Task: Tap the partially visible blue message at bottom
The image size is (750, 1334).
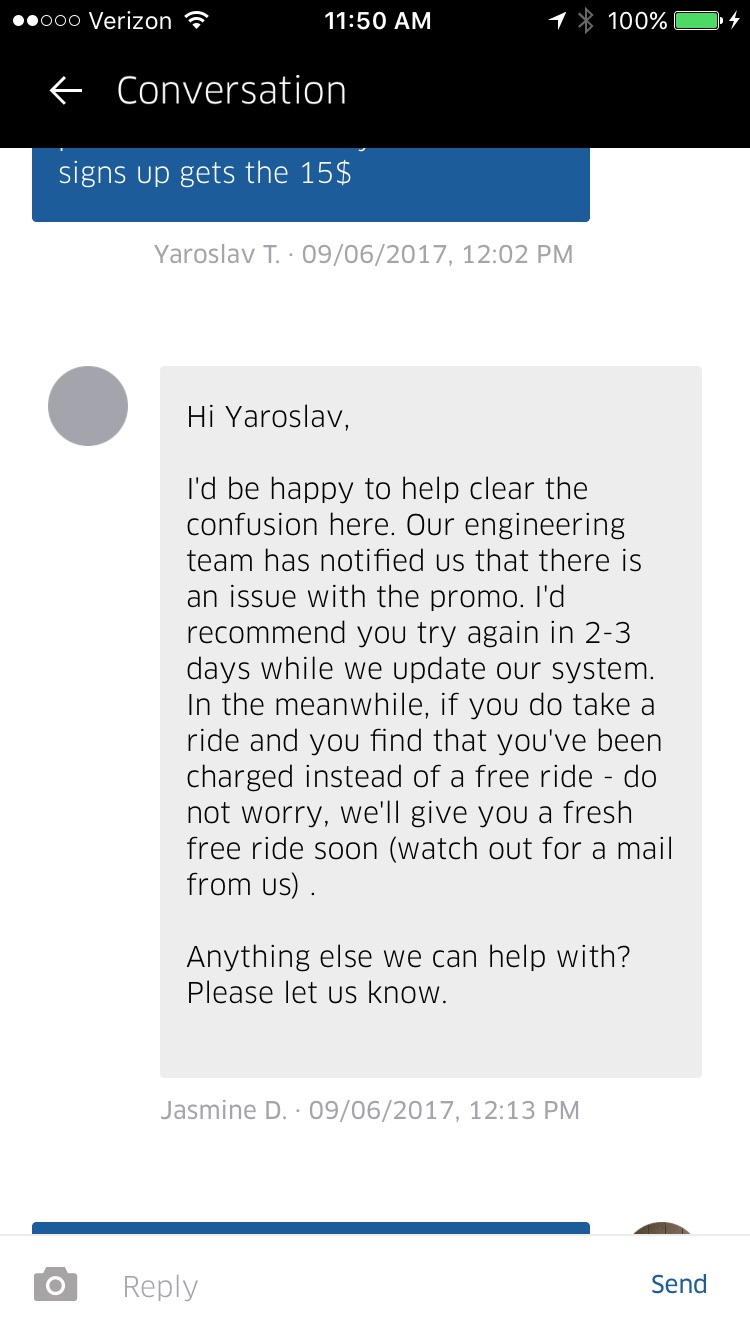Action: click(x=310, y=1228)
